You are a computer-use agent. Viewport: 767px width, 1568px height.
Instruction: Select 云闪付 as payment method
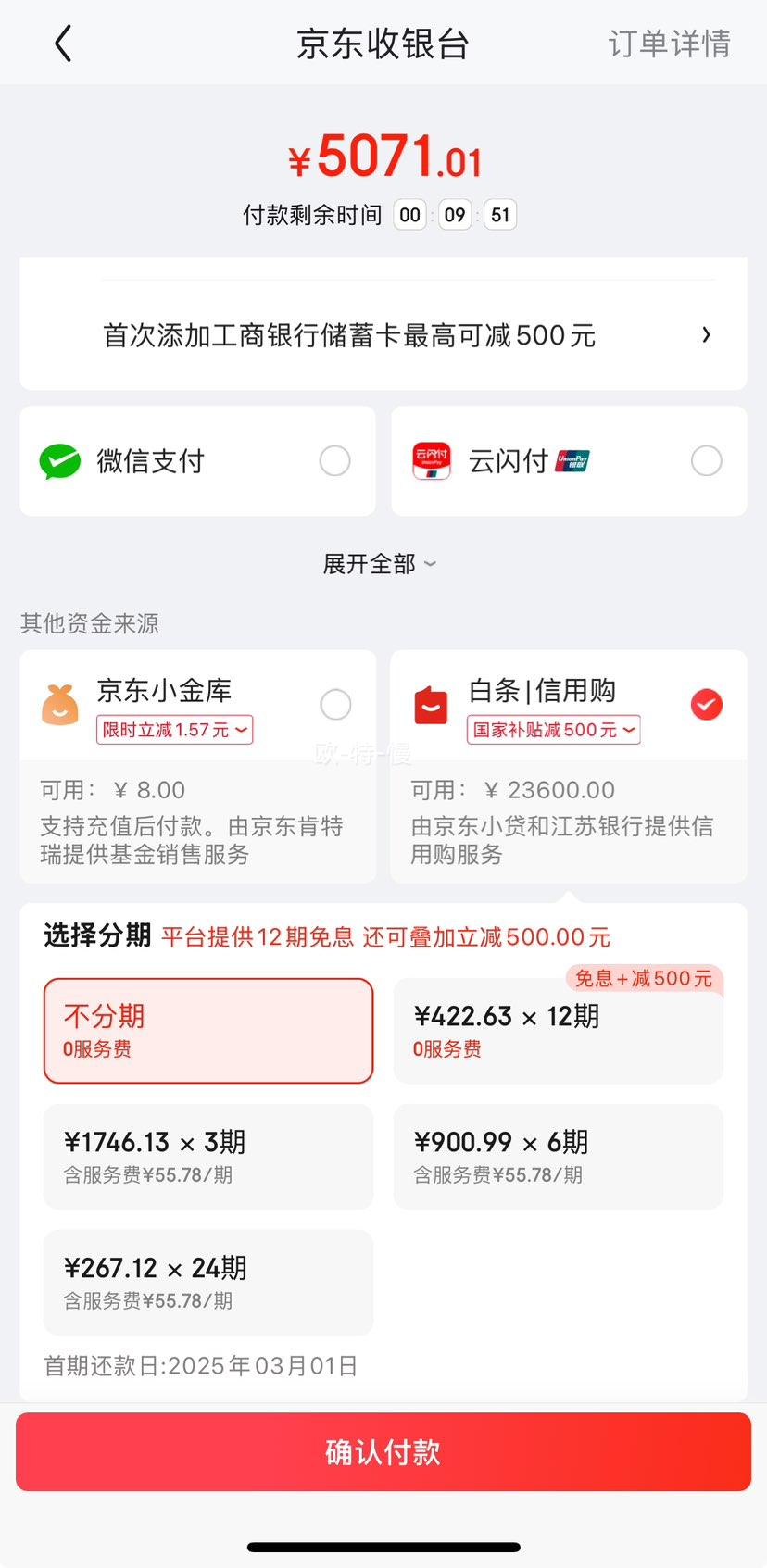pyautogui.click(x=569, y=460)
